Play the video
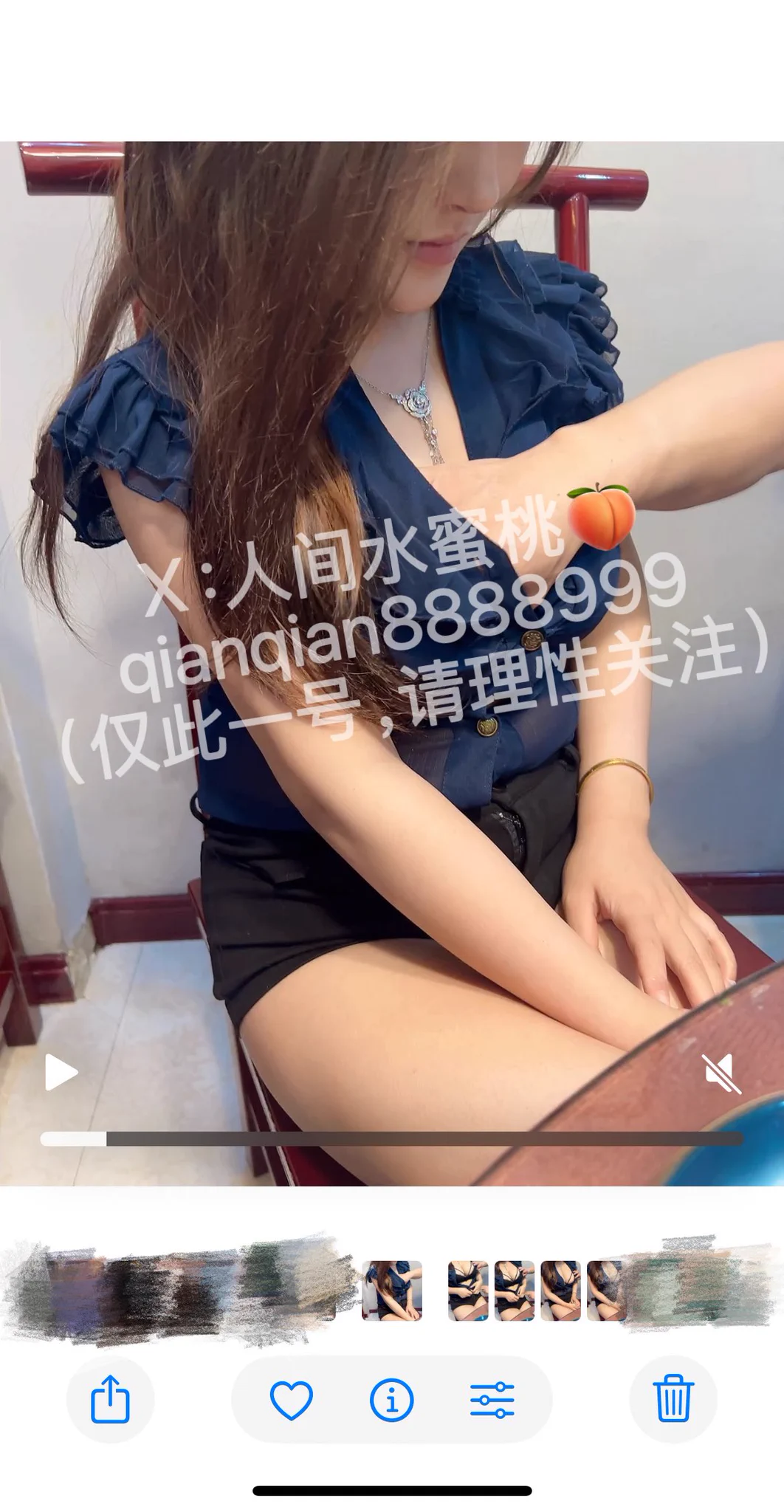 [61, 1072]
